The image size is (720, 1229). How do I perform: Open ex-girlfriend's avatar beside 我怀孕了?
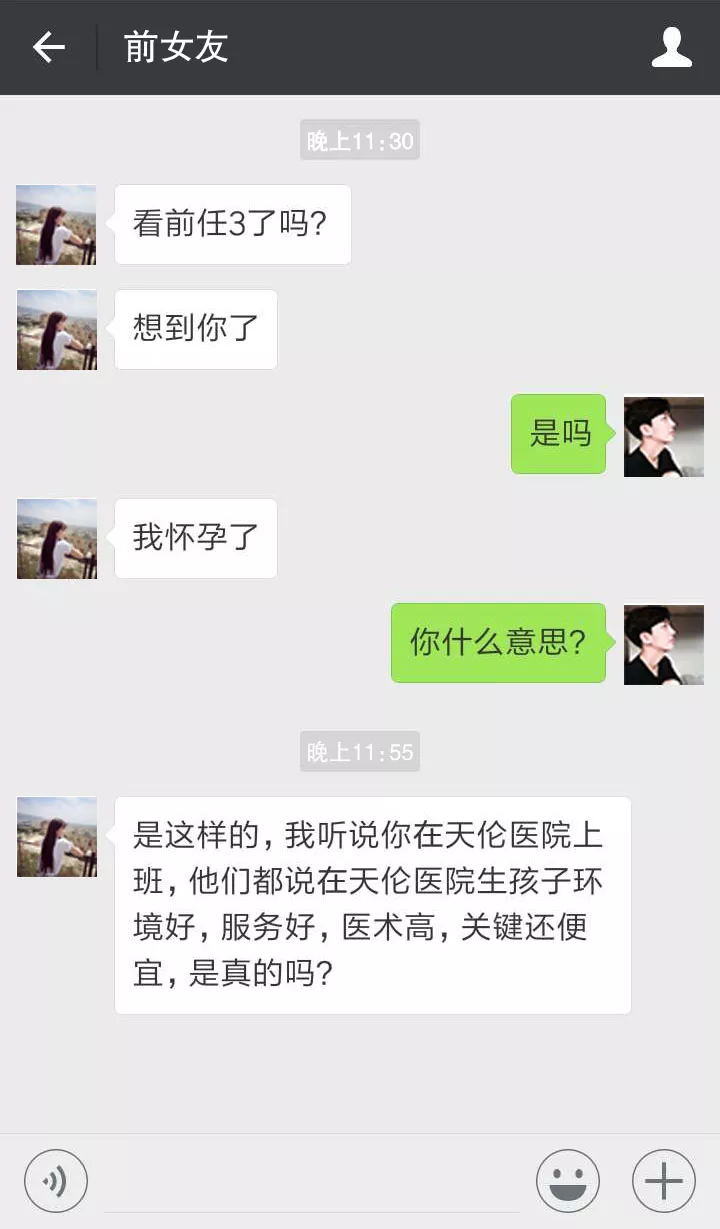[x=57, y=539]
